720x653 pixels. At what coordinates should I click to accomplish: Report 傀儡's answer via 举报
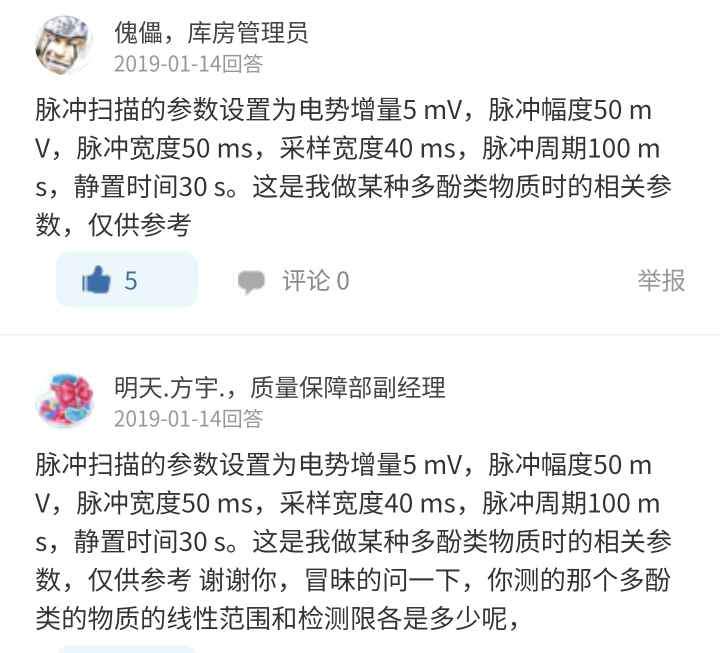(661, 281)
